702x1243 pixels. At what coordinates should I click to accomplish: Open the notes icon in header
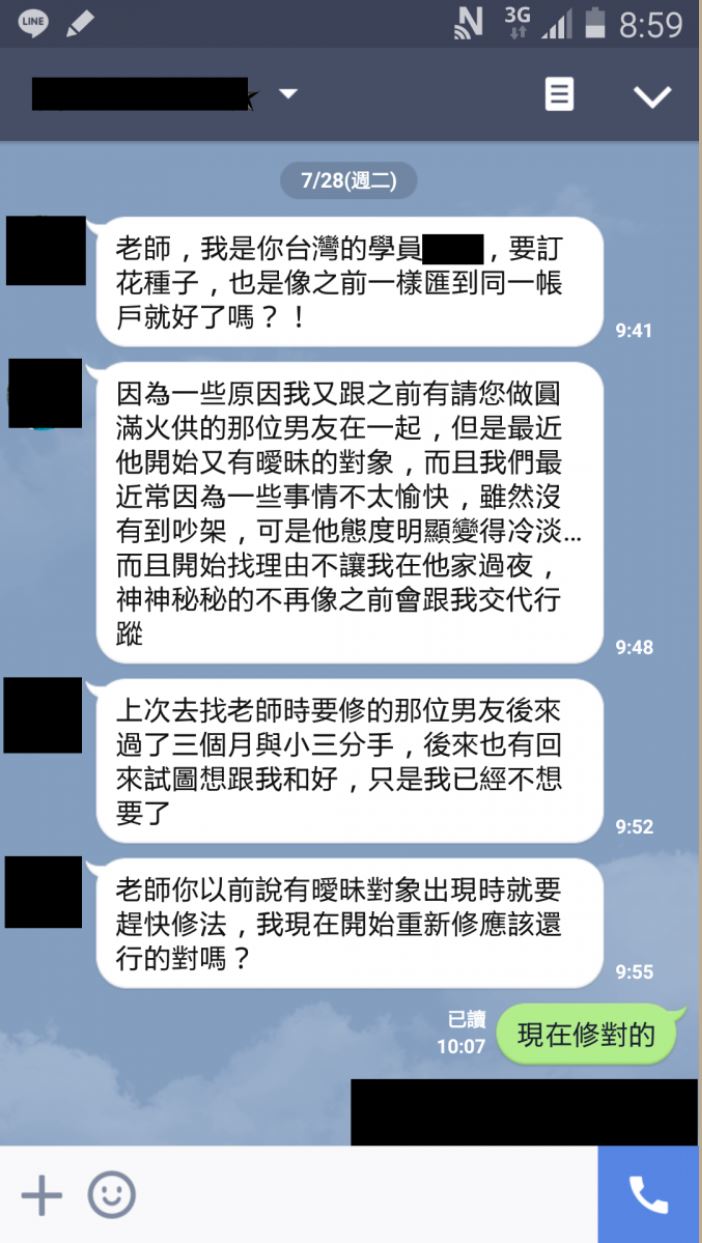(x=559, y=95)
